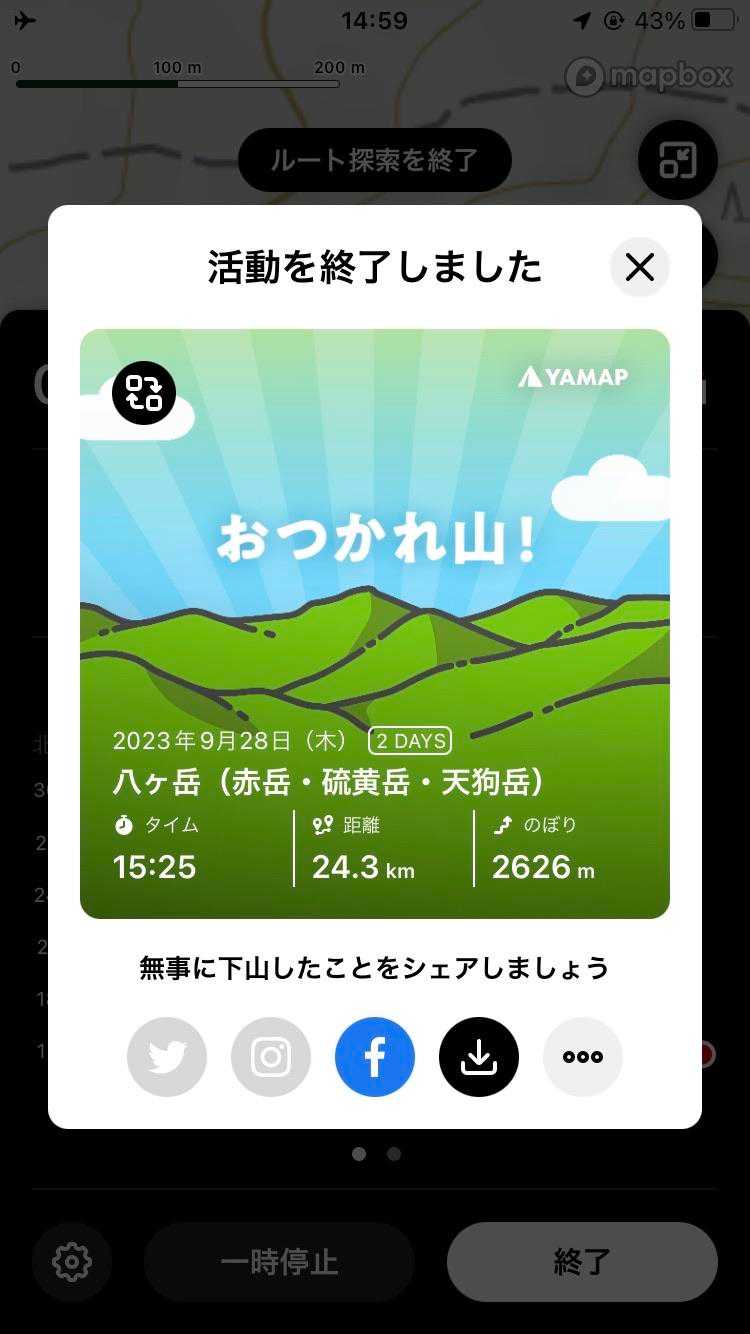The width and height of the screenshot is (750, 1334).
Task: Share the activity on Facebook
Action: 375,1057
